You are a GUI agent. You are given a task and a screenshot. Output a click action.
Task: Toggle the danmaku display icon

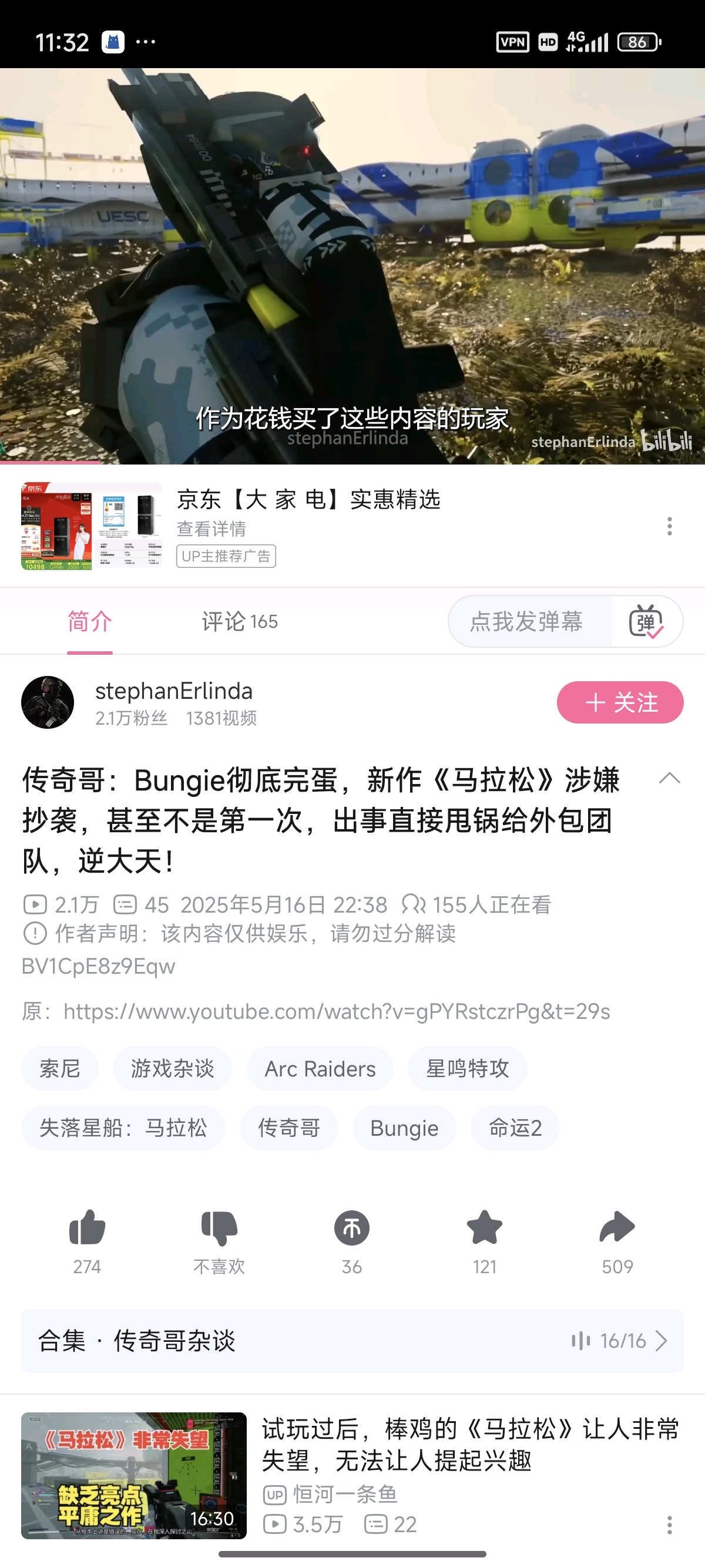pyautogui.click(x=646, y=621)
